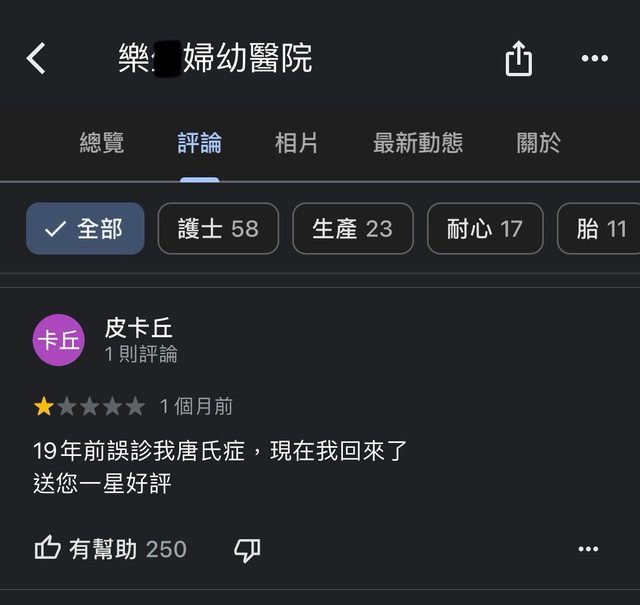Viewport: 640px width, 605px height.
Task: Mark 皮卡丘's review as 有幫助
Action: tap(110, 548)
